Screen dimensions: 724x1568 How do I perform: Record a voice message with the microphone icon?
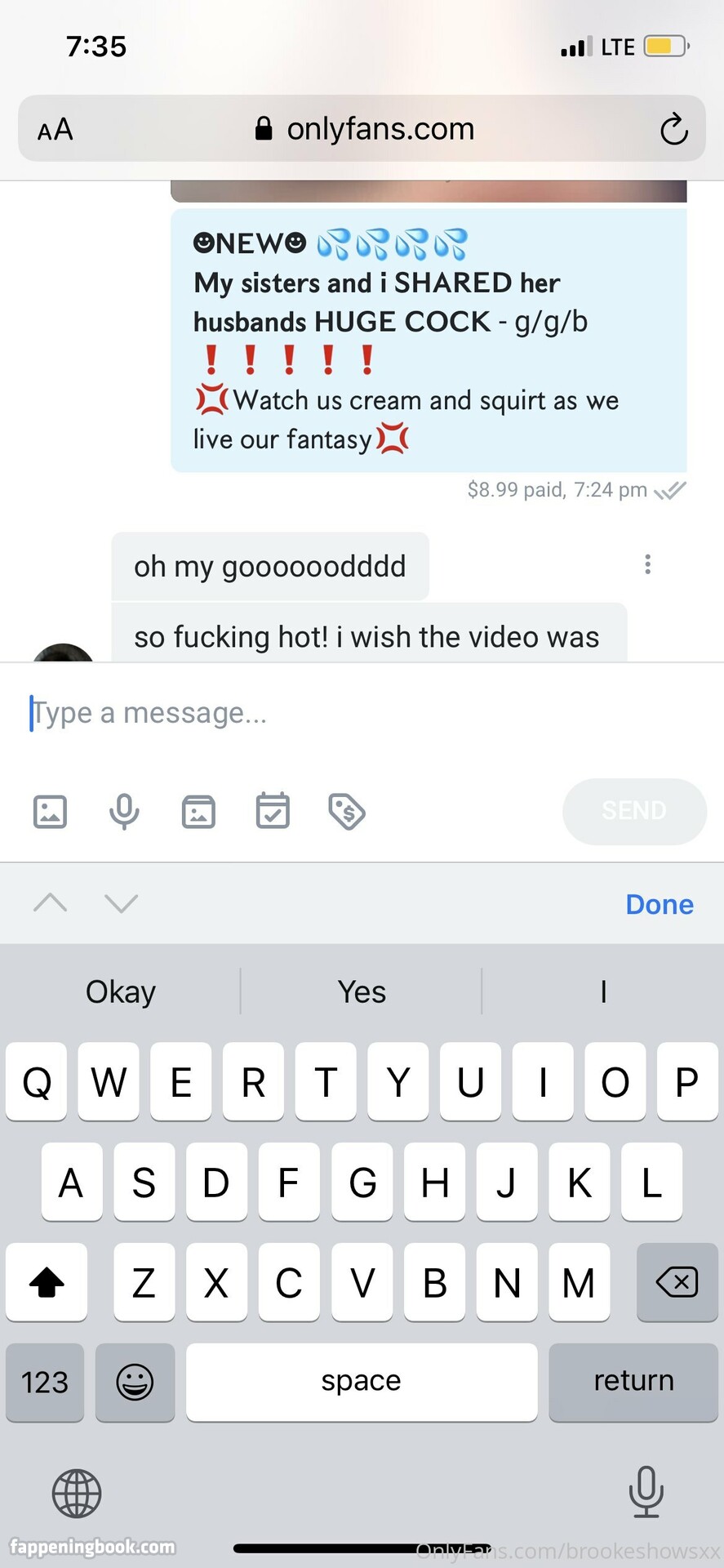pos(124,812)
